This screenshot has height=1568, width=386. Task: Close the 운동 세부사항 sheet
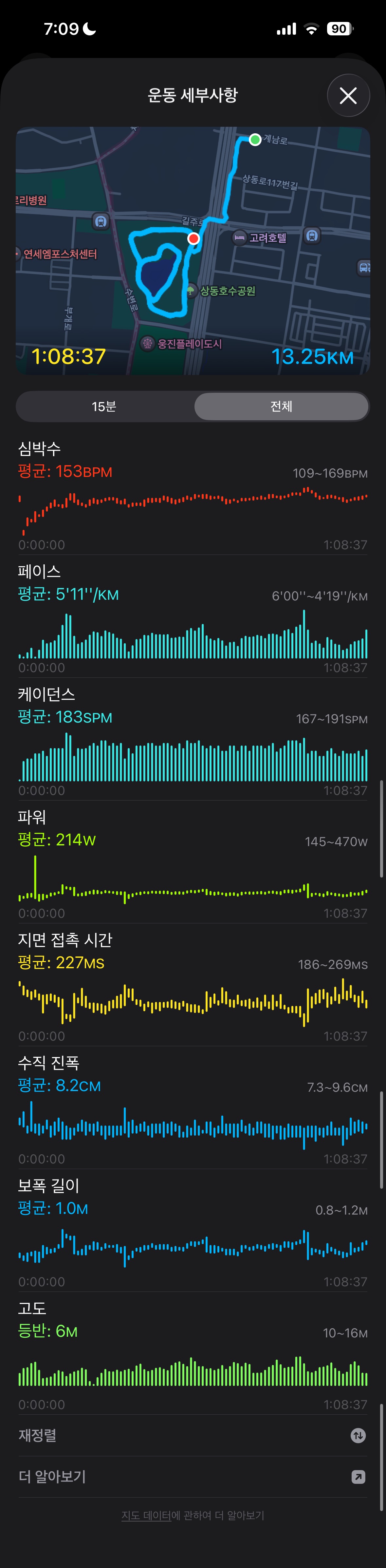348,96
